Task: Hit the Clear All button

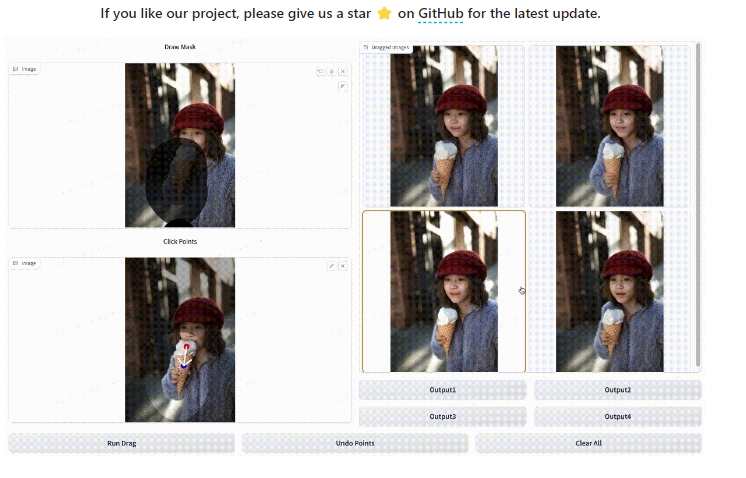Action: point(588,442)
